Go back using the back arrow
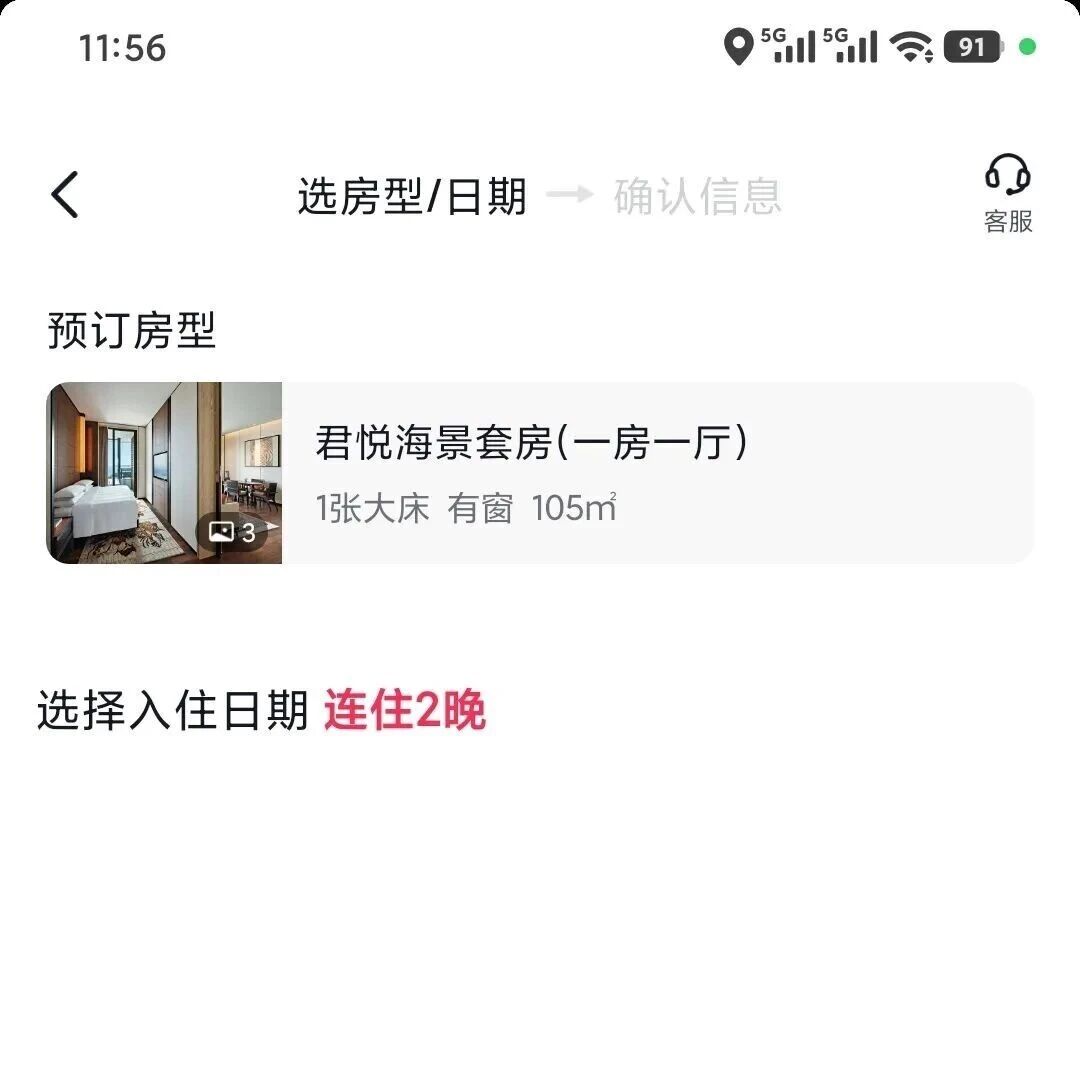 [x=65, y=195]
